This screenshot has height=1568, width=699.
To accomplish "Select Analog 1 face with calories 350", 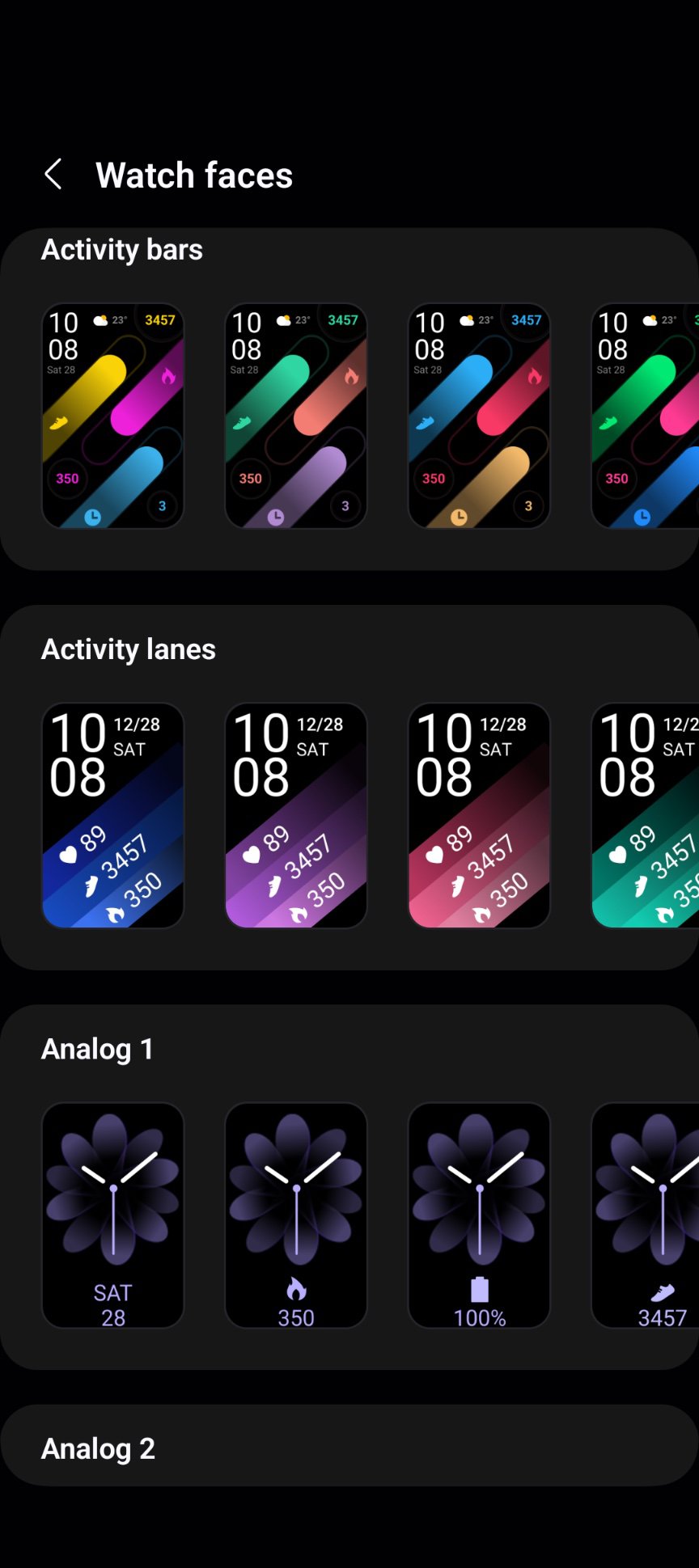I will [x=296, y=1215].
